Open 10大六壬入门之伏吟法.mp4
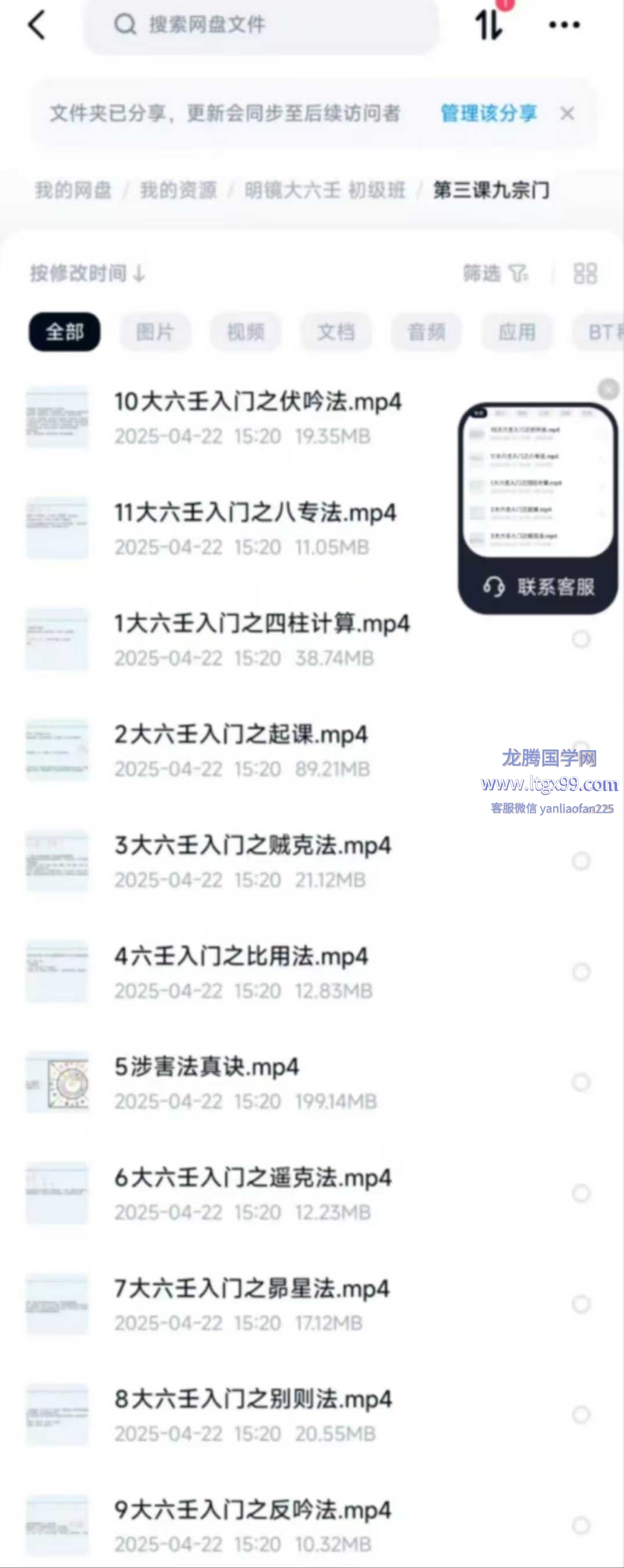 257,402
